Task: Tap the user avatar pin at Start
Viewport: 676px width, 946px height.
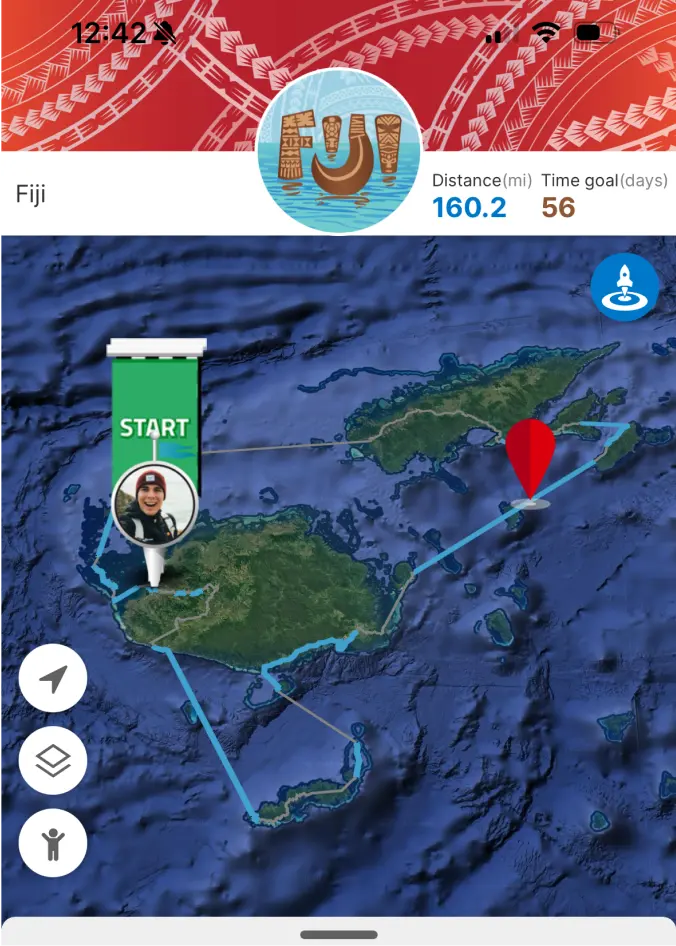Action: [x=154, y=503]
